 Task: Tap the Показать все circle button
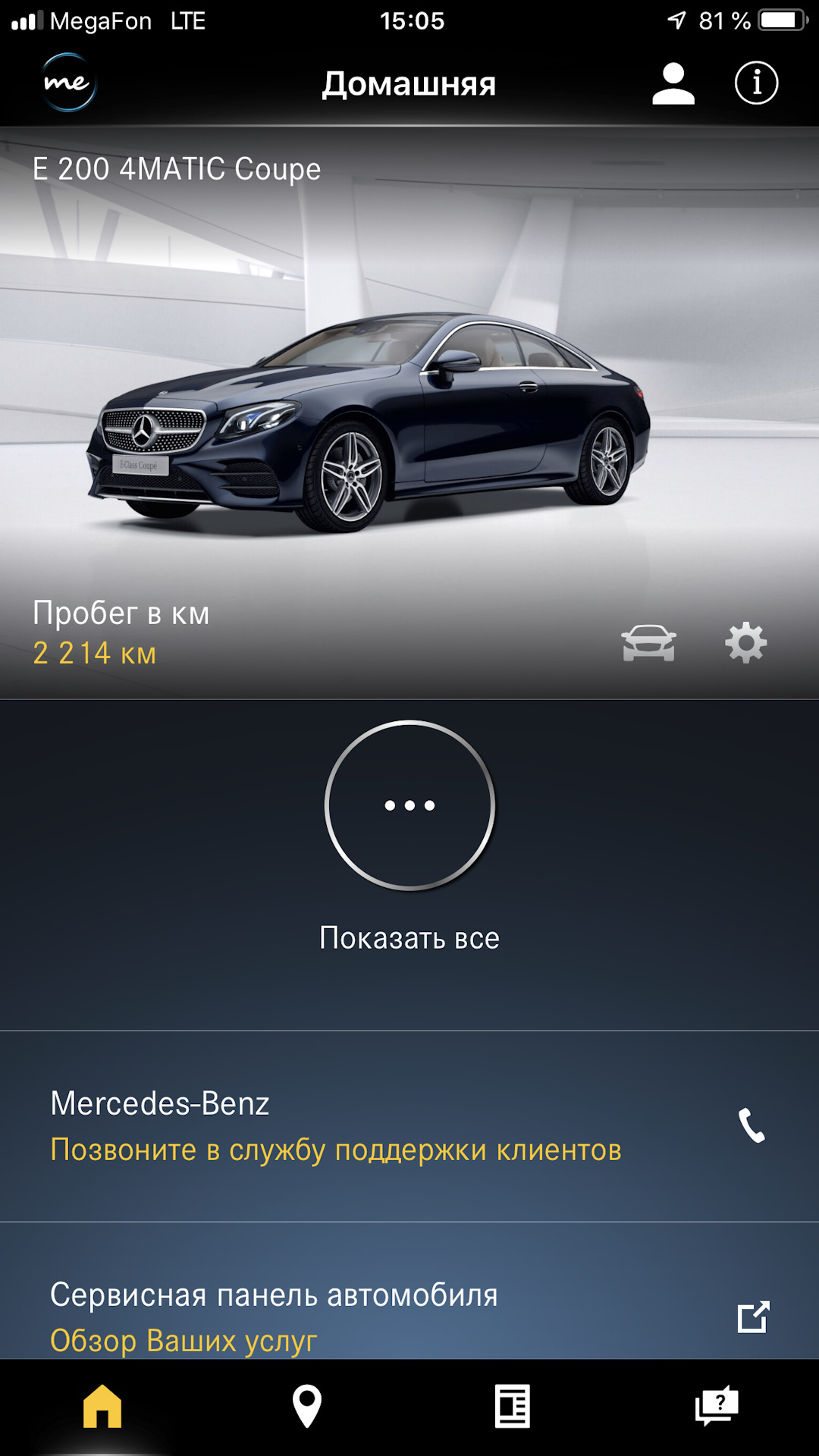pyautogui.click(x=409, y=805)
